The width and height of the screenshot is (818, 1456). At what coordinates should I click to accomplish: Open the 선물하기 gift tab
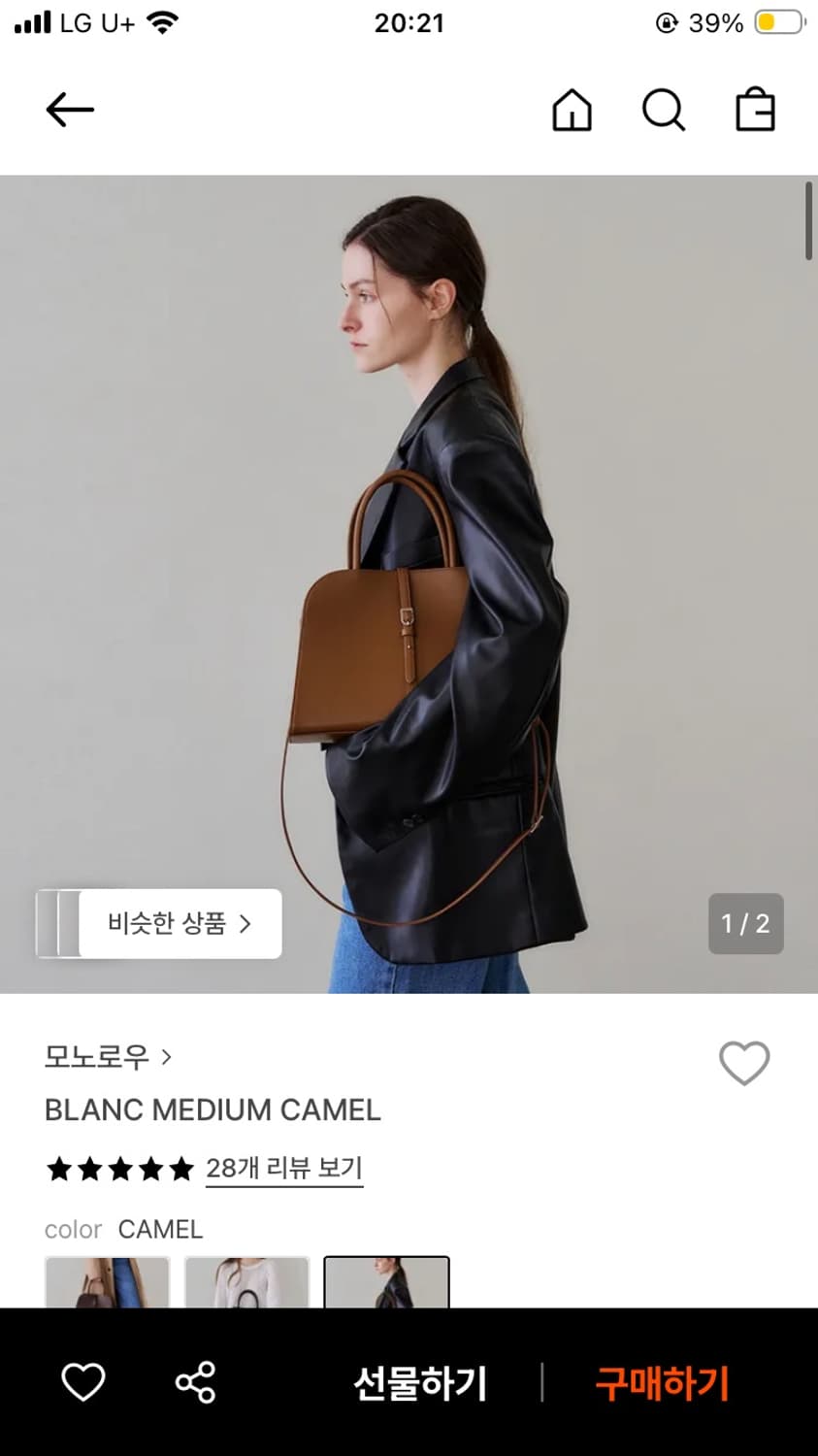pyautogui.click(x=419, y=1382)
